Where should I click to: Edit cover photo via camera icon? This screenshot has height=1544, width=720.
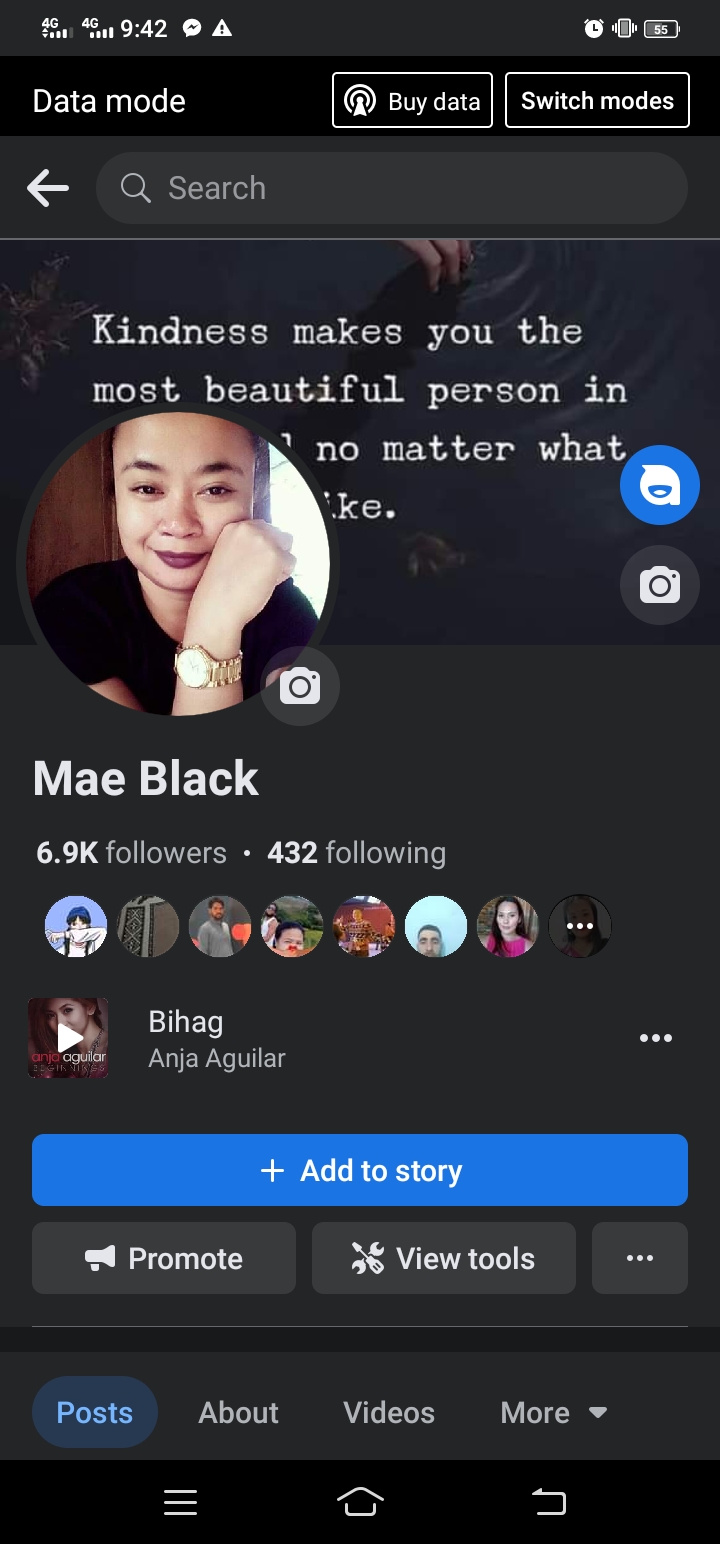[x=660, y=585]
